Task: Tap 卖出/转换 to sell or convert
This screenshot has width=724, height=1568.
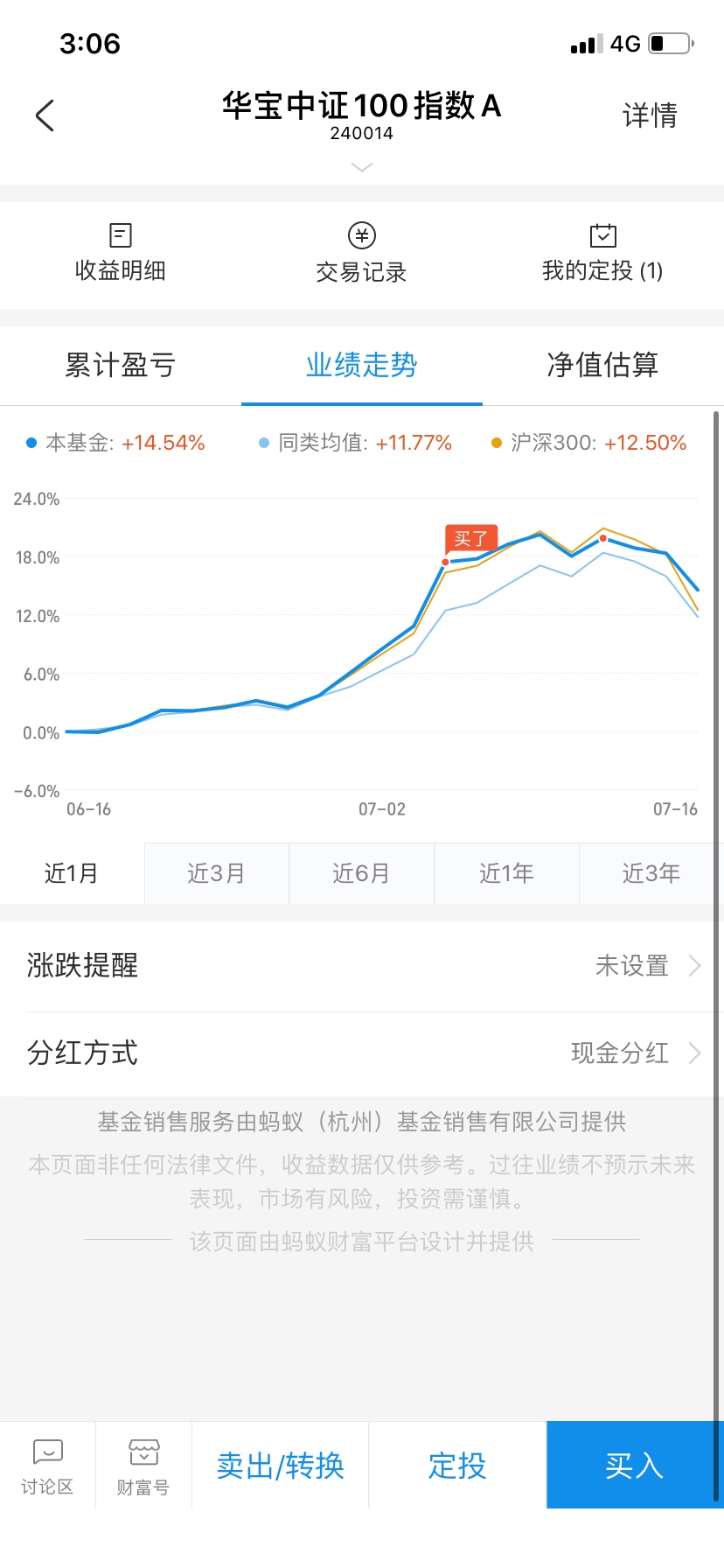Action: click(280, 1466)
